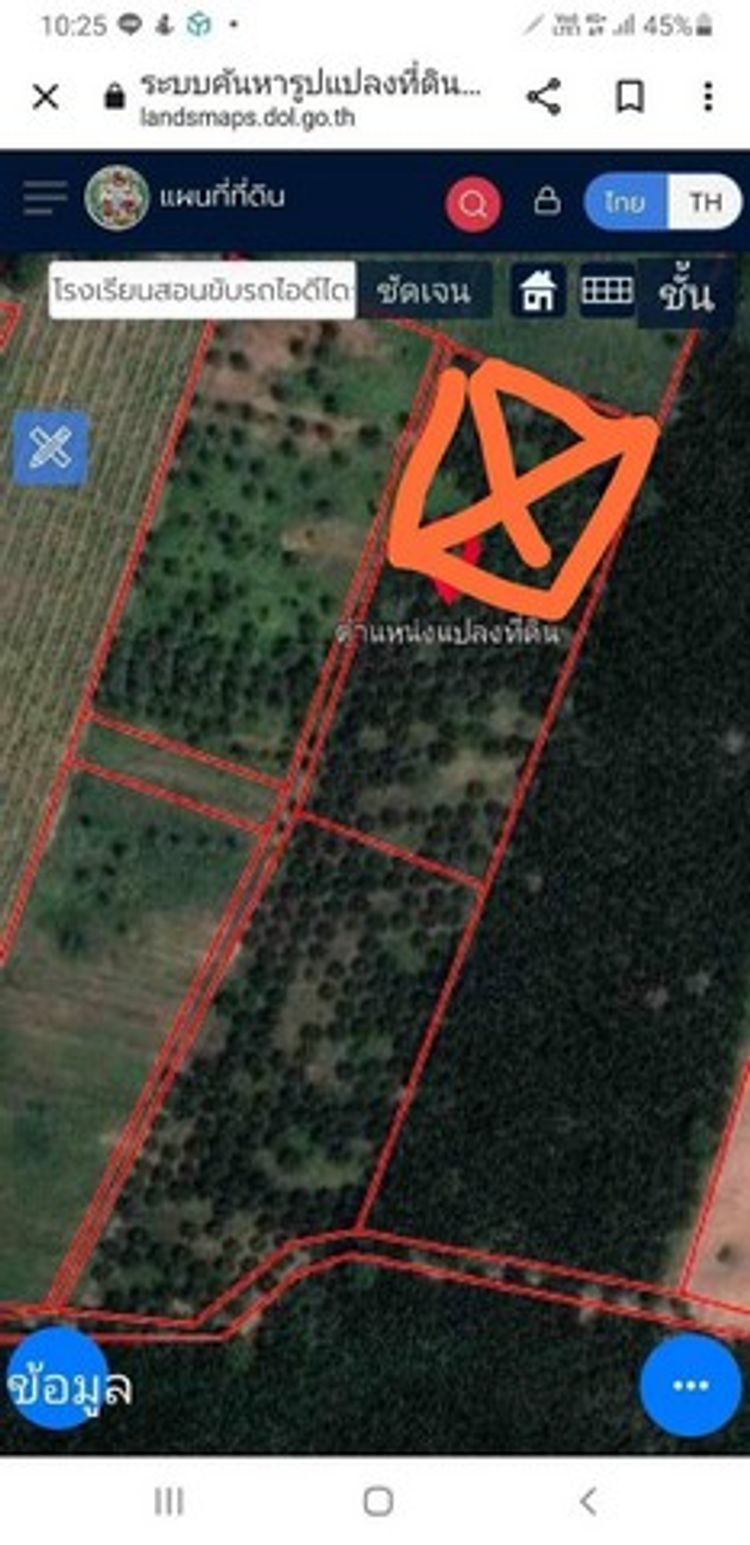Close the browser tab with X
750x1545 pixels.
pyautogui.click(x=45, y=97)
